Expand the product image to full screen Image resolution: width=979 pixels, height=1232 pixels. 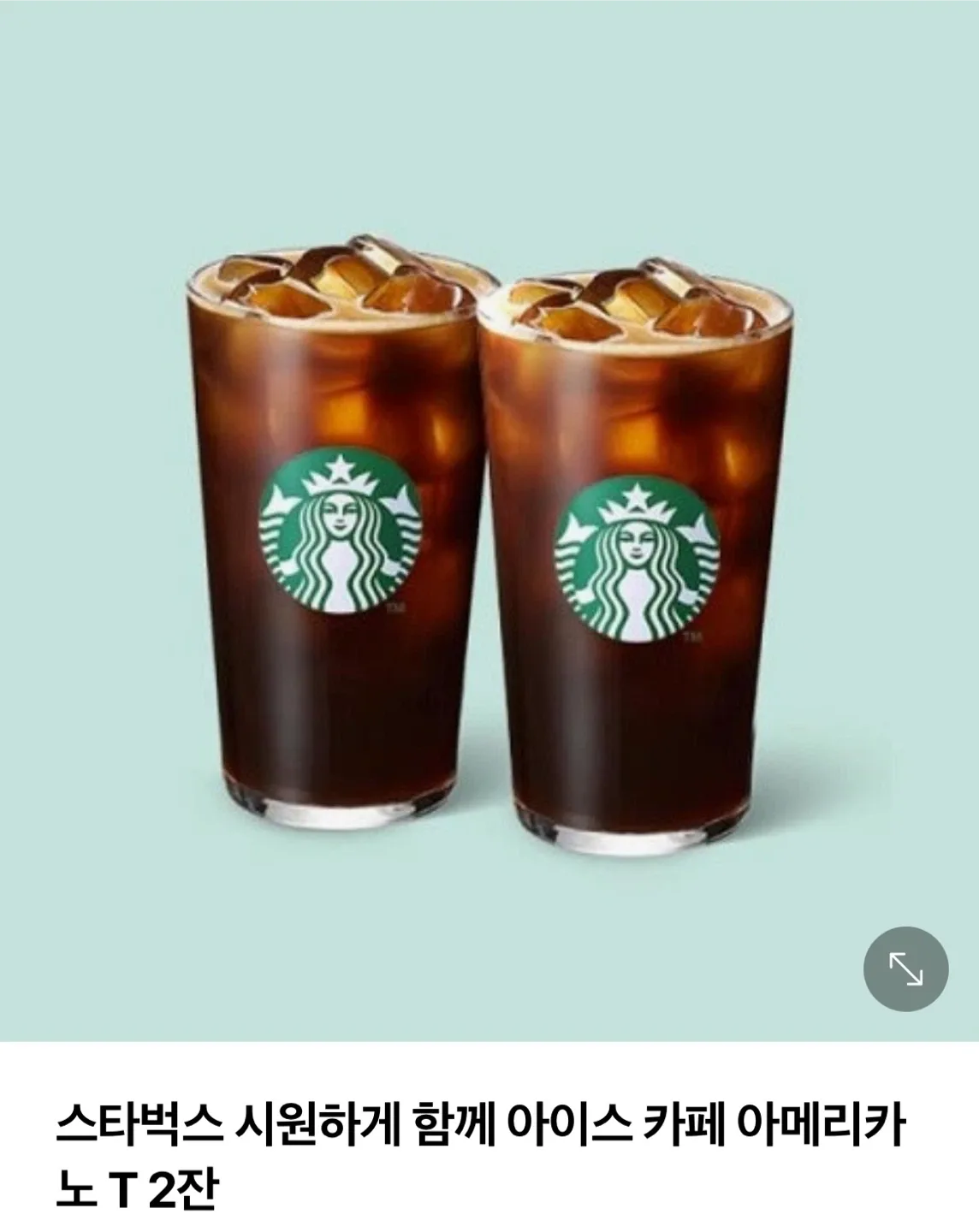905,968
